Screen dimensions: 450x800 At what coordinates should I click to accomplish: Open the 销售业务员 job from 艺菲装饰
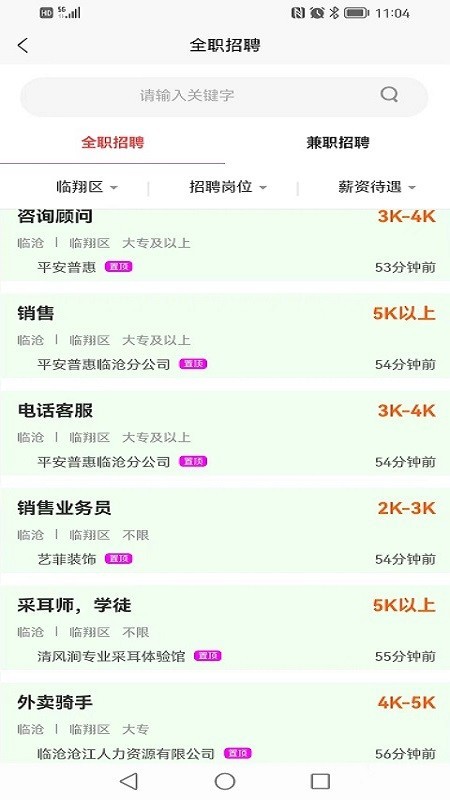225,531
